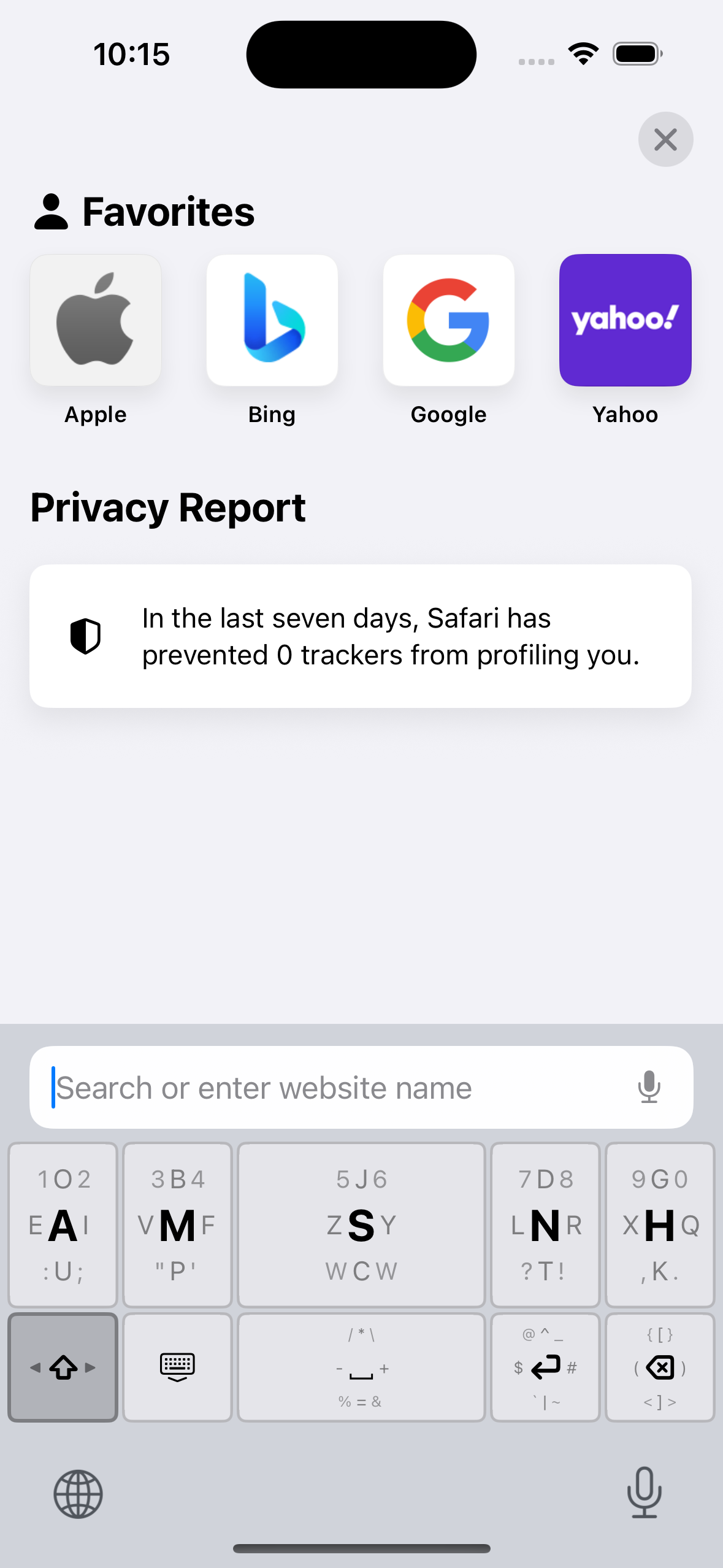Viewport: 723px width, 1568px height.
Task: Tap the M key group on the keyboard
Action: [x=177, y=1225]
